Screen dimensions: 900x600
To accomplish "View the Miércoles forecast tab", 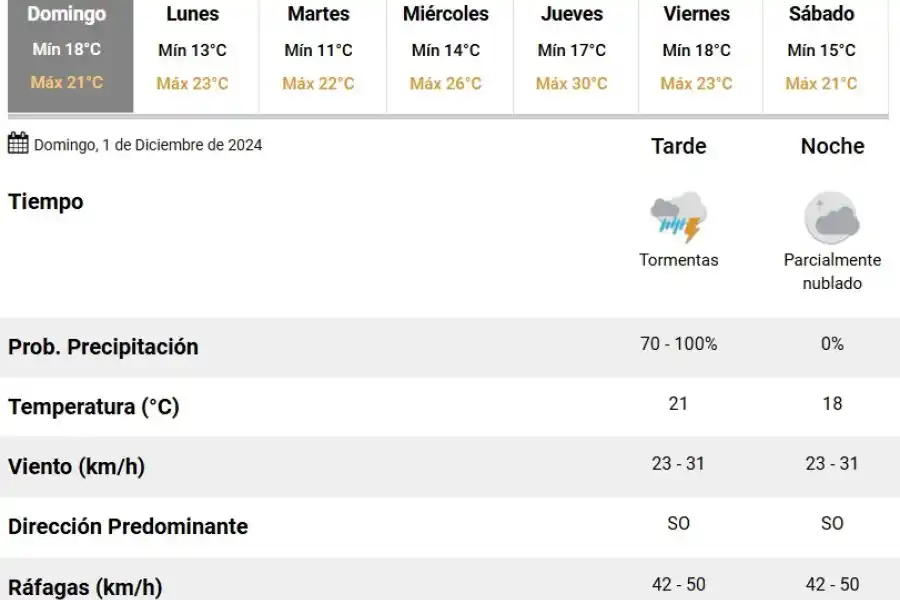I will 446,50.
